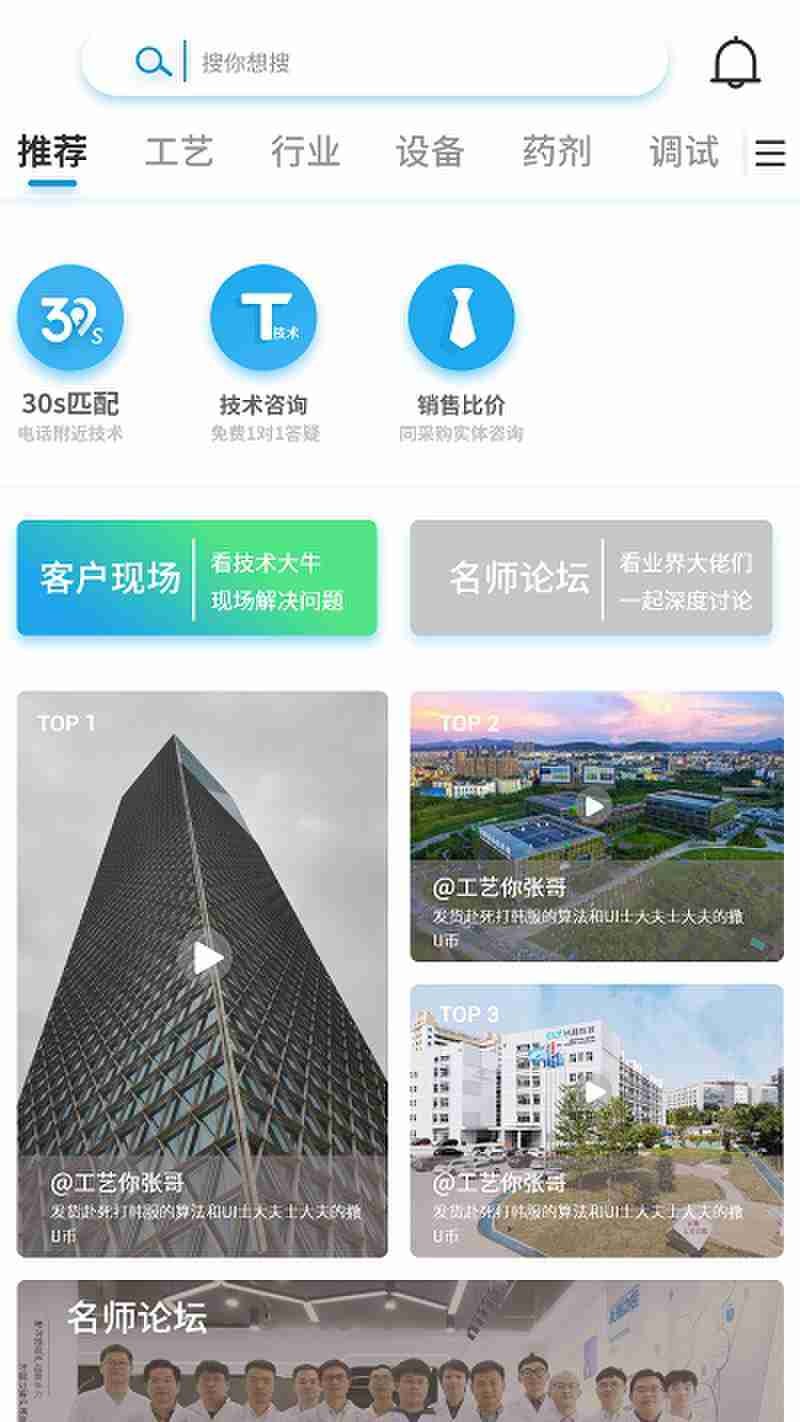Open the 名师论坛 gray banner button
This screenshot has height=1422, width=800.
(591, 578)
